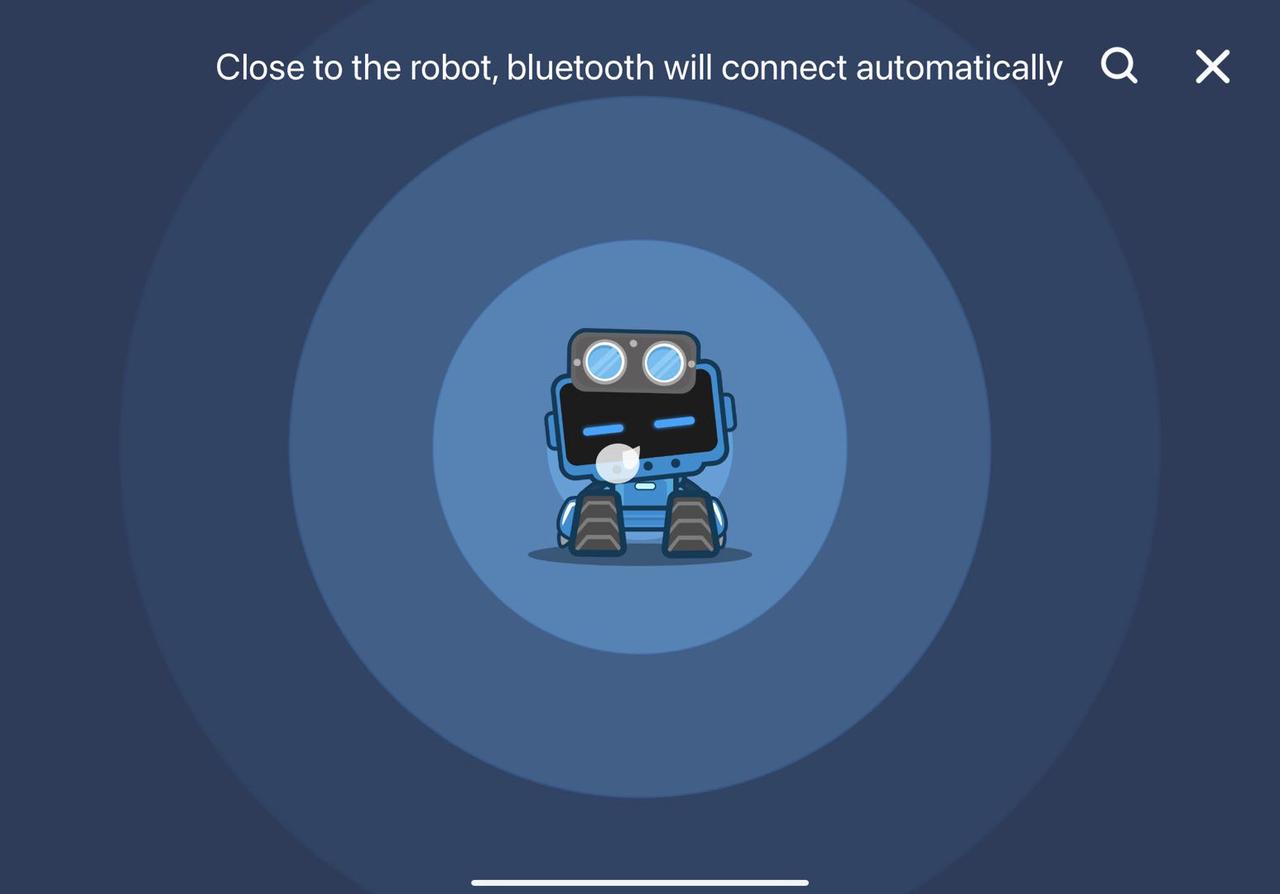Close the Bluetooth connection screen

pyautogui.click(x=1212, y=67)
